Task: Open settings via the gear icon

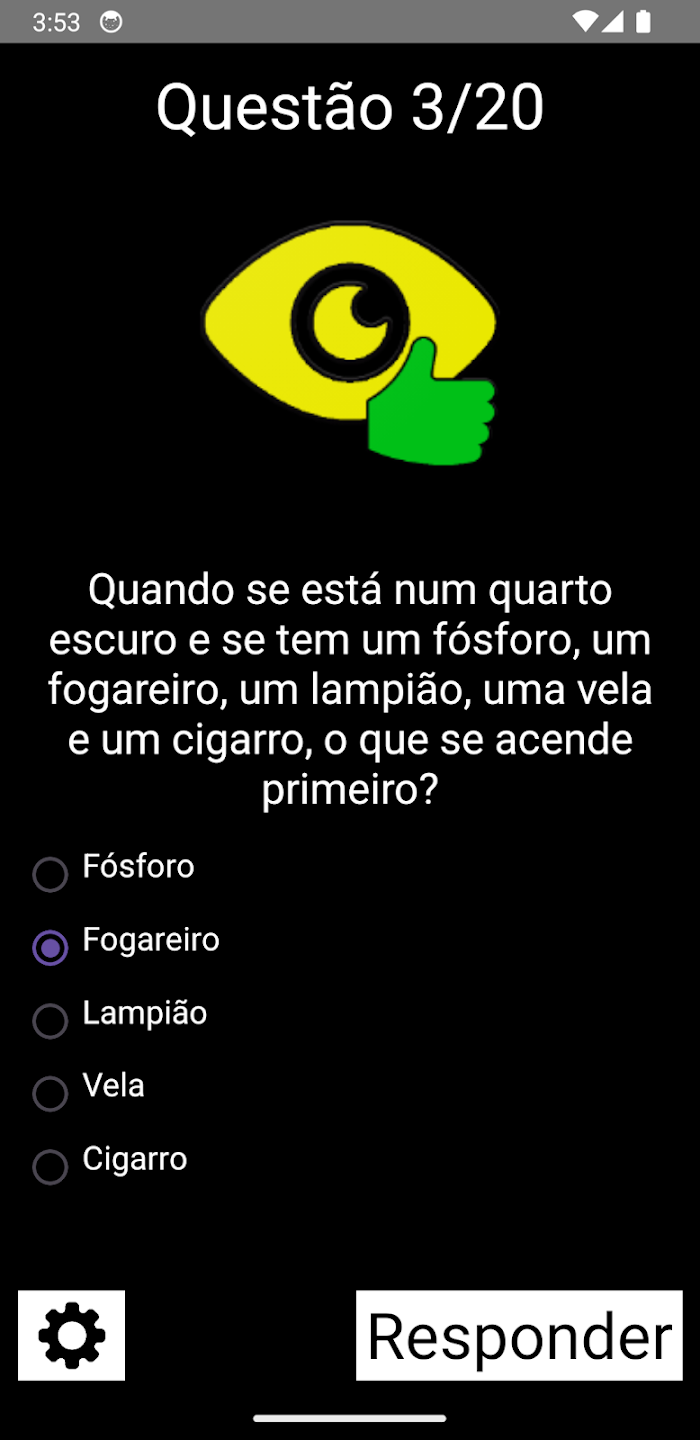Action: point(71,1335)
